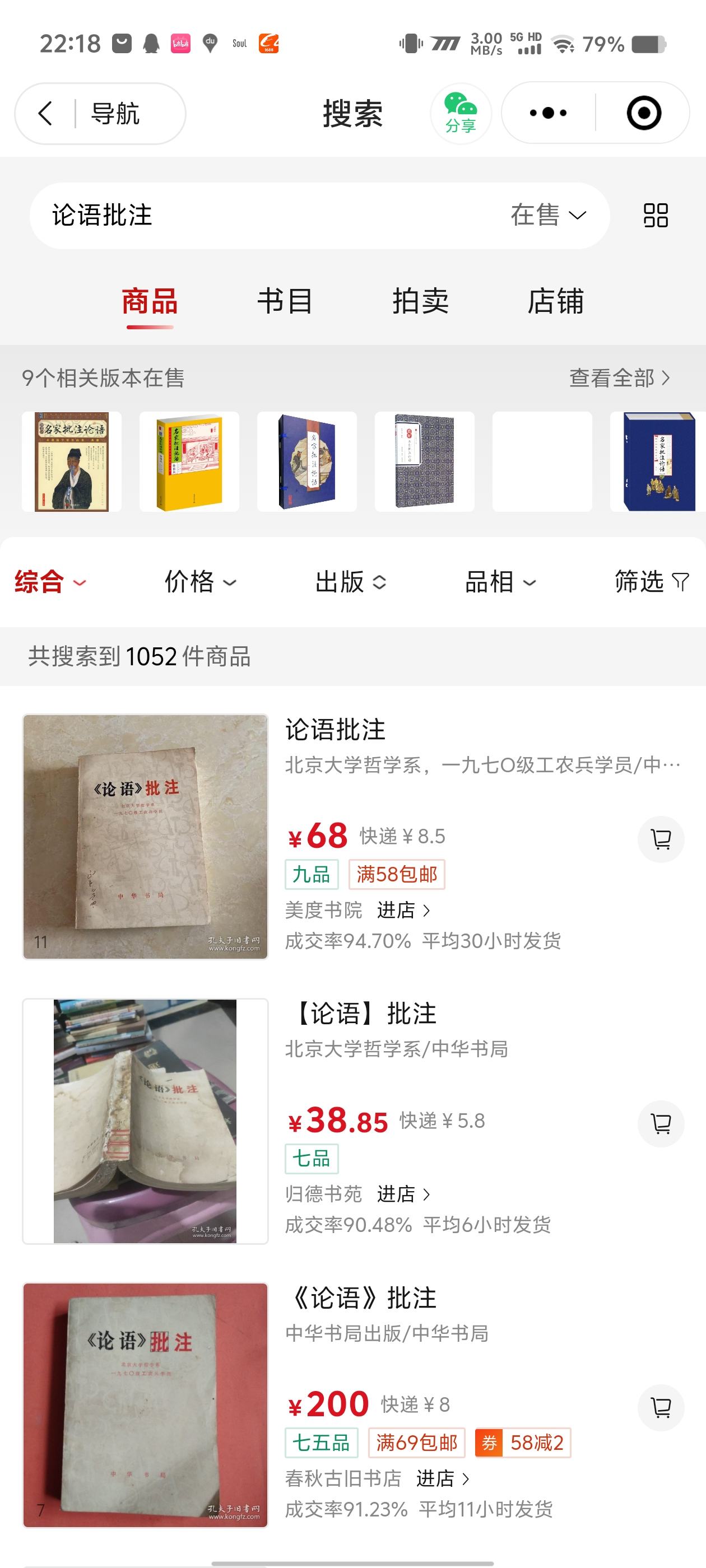The height and width of the screenshot is (1568, 706).
Task: Share this page via the WeChat 分享 button
Action: point(461,113)
